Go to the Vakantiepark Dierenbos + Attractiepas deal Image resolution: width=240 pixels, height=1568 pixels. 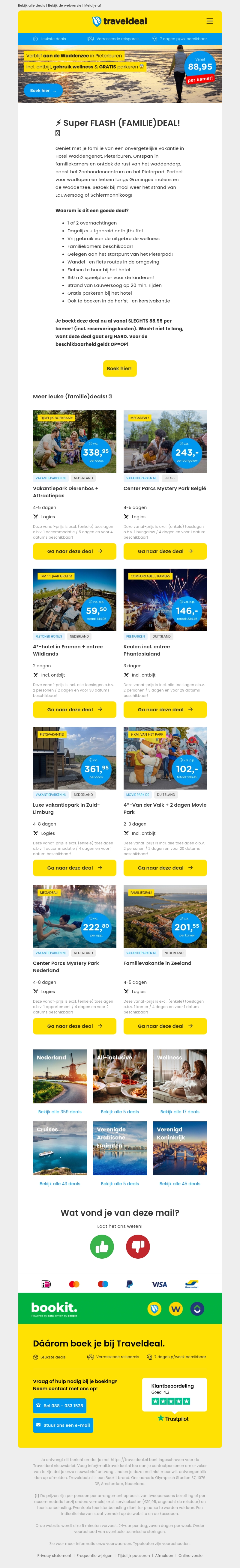74,552
